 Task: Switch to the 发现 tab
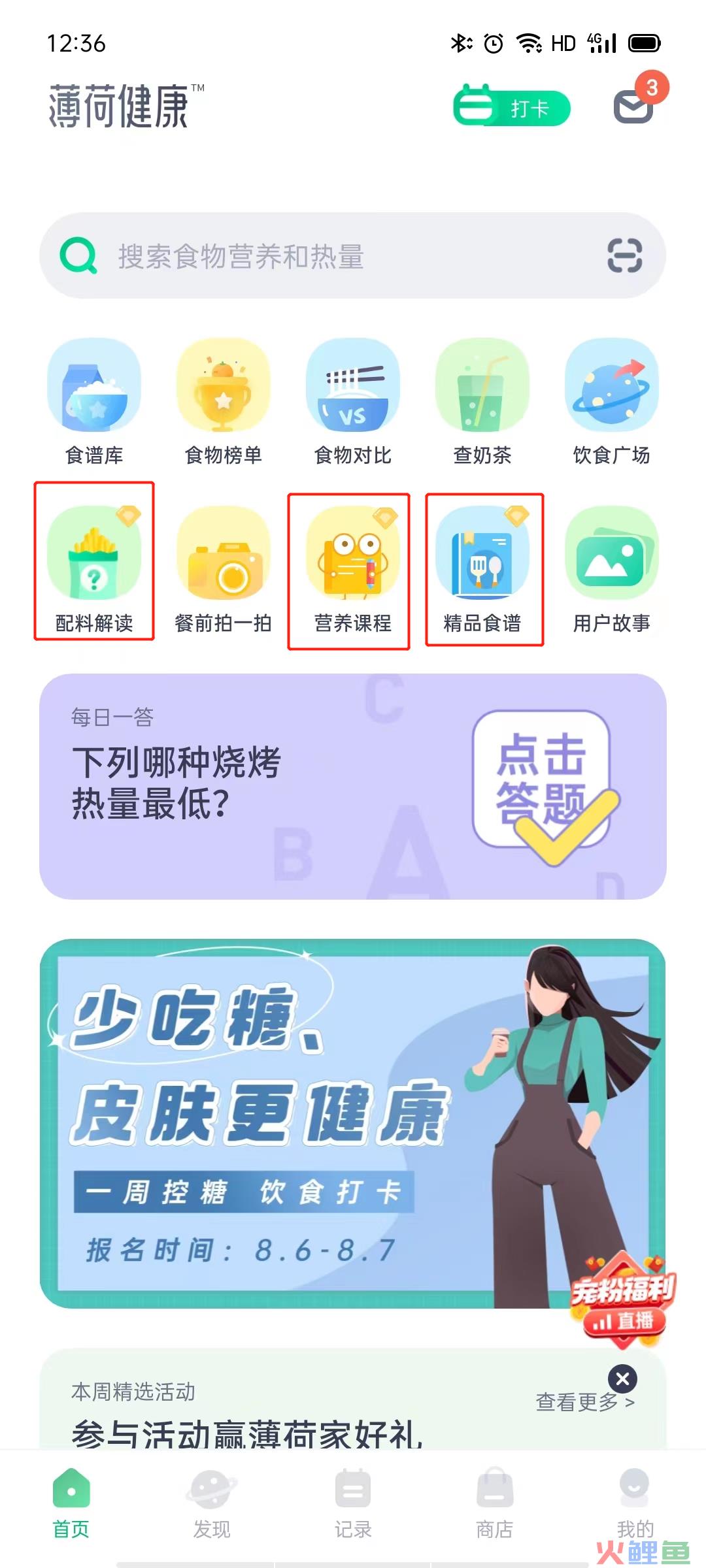pyautogui.click(x=212, y=1504)
